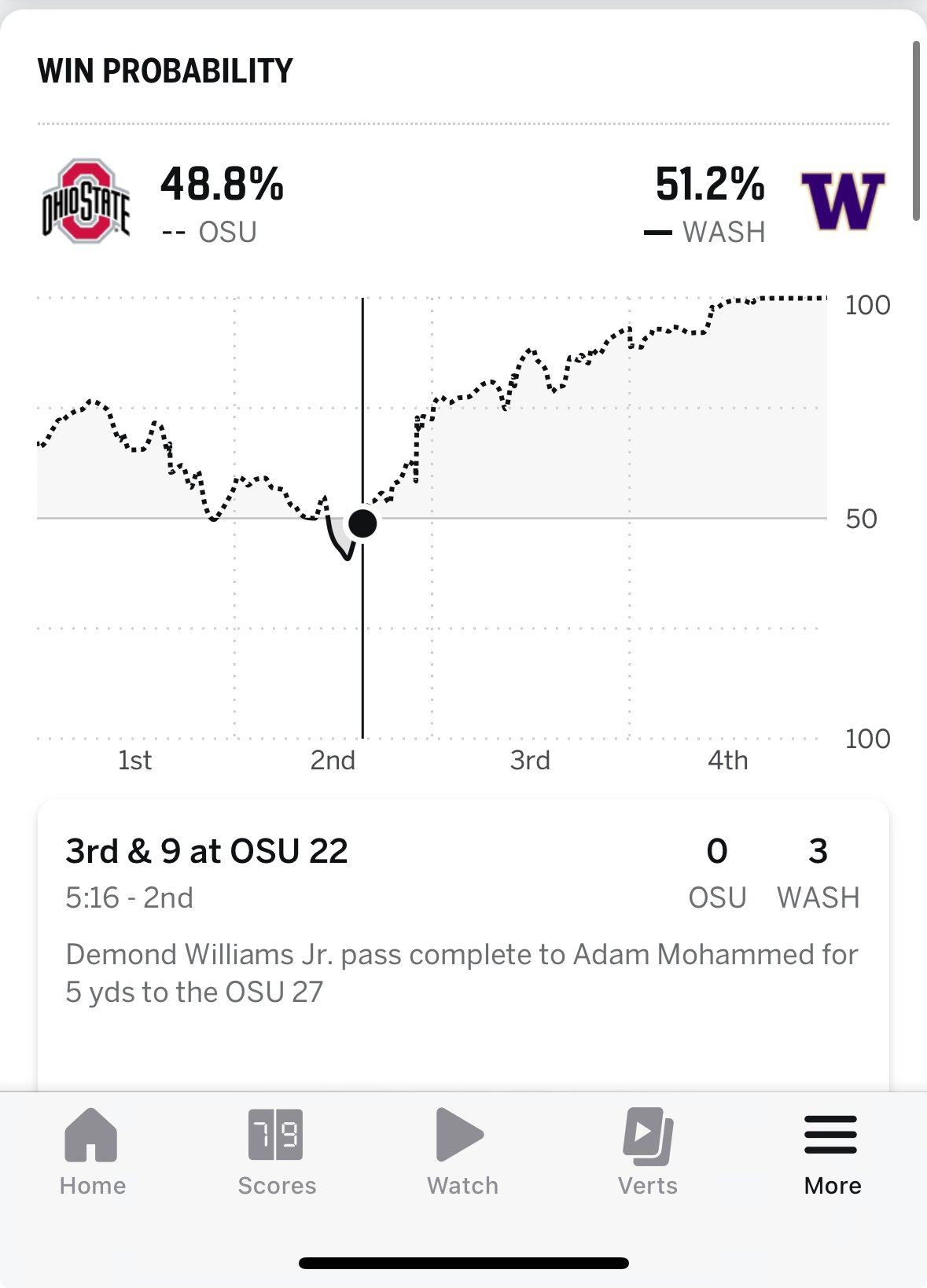Go to the Home tab
927x1288 pixels.
click(92, 1150)
